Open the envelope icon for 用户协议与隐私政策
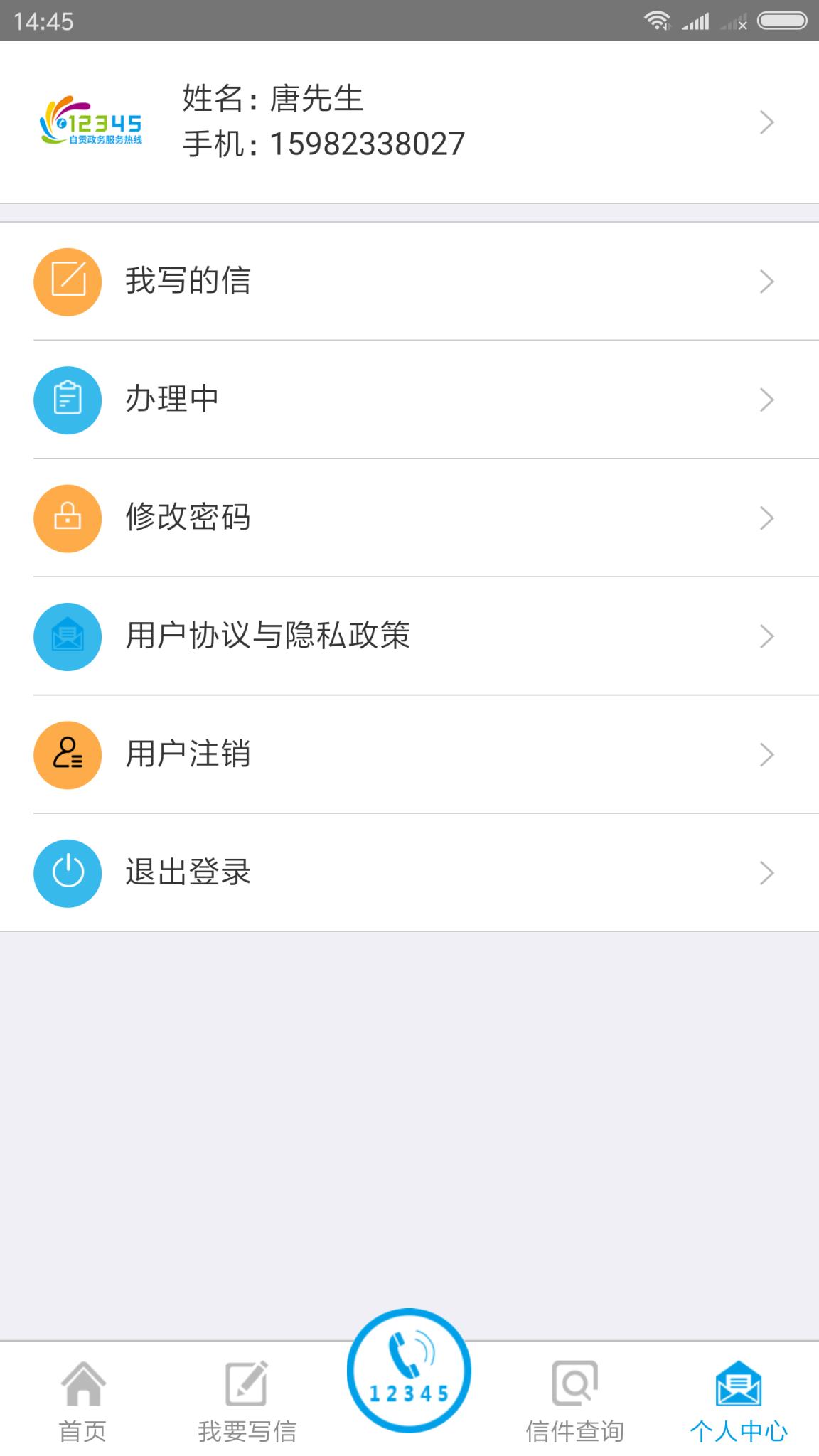The width and height of the screenshot is (819, 1456). 67,637
